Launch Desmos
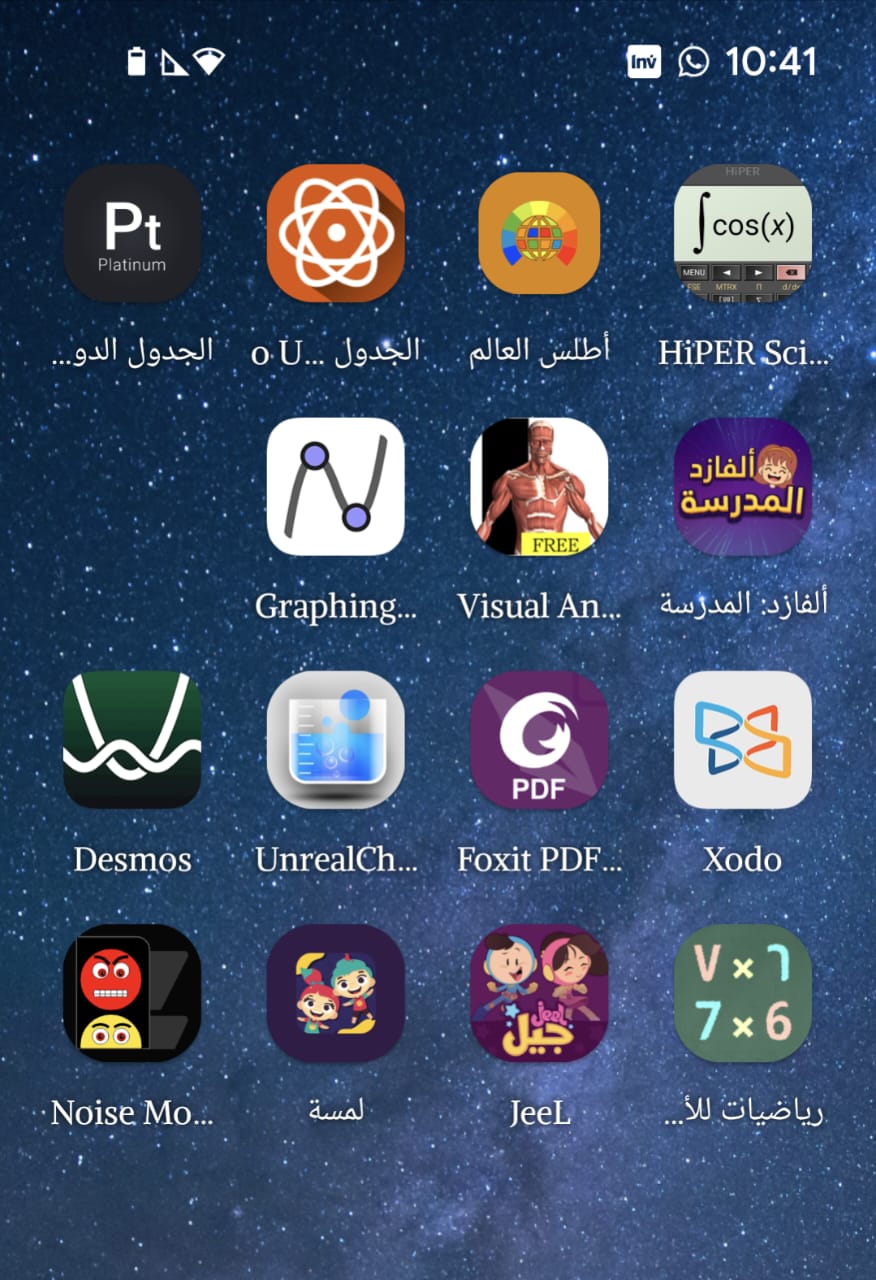The height and width of the screenshot is (1280, 876). (132, 740)
